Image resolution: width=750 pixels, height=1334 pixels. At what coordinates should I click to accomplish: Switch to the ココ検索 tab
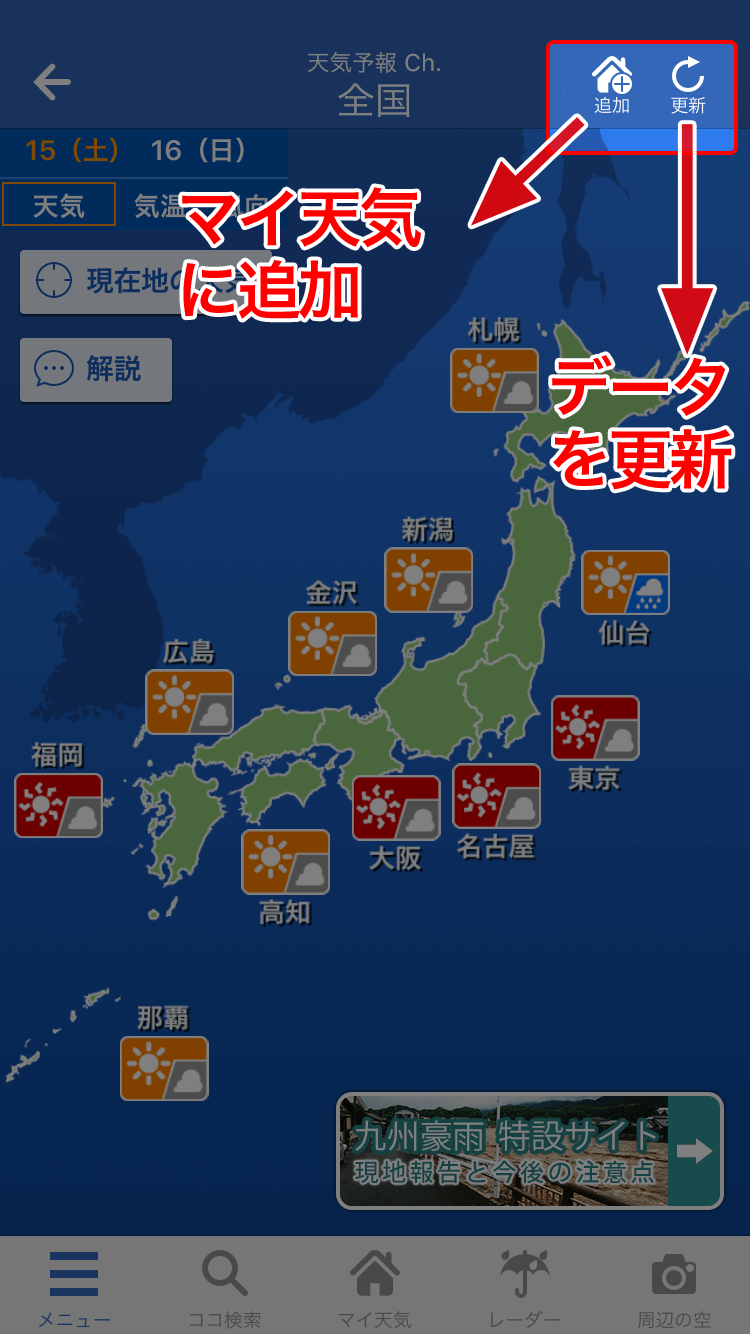point(225,1288)
